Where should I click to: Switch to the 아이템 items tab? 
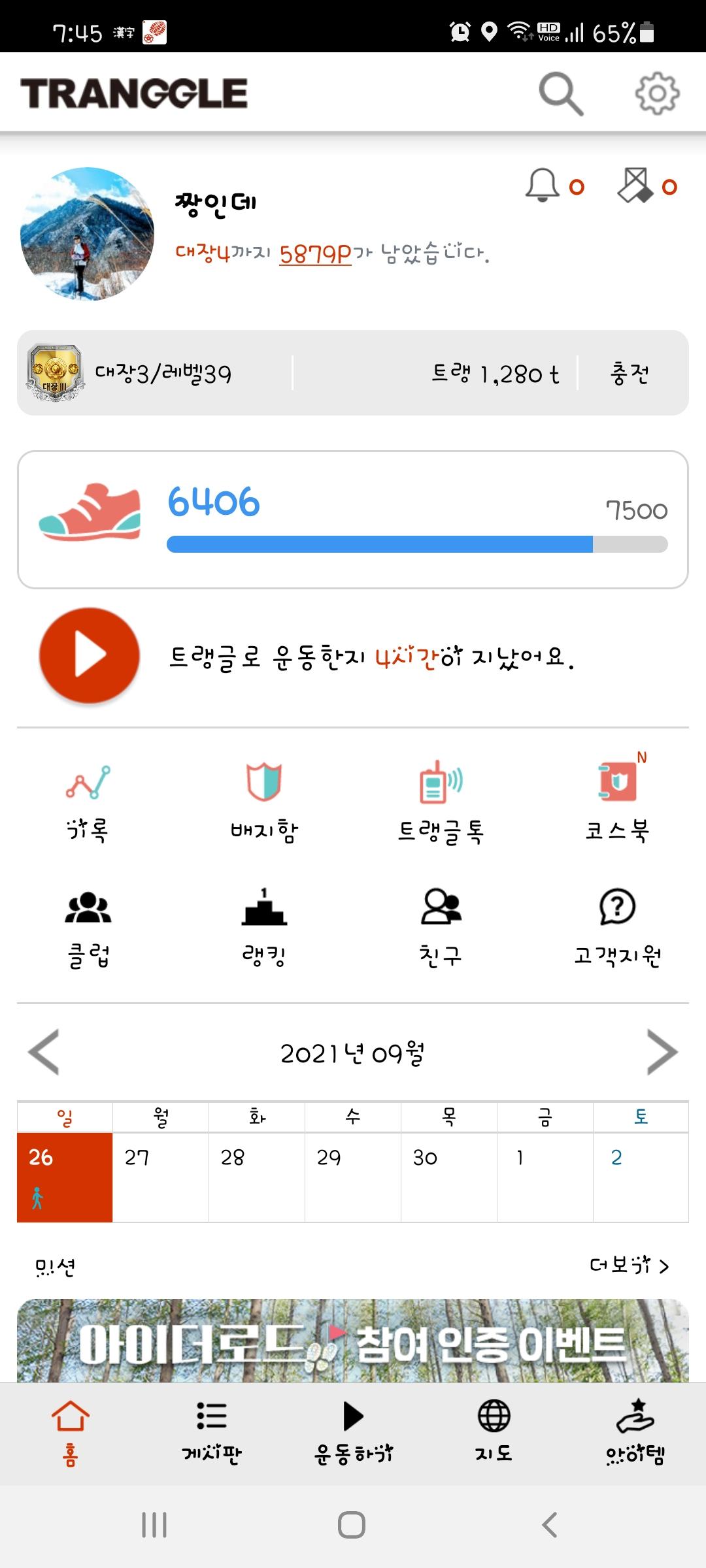coord(635,1433)
